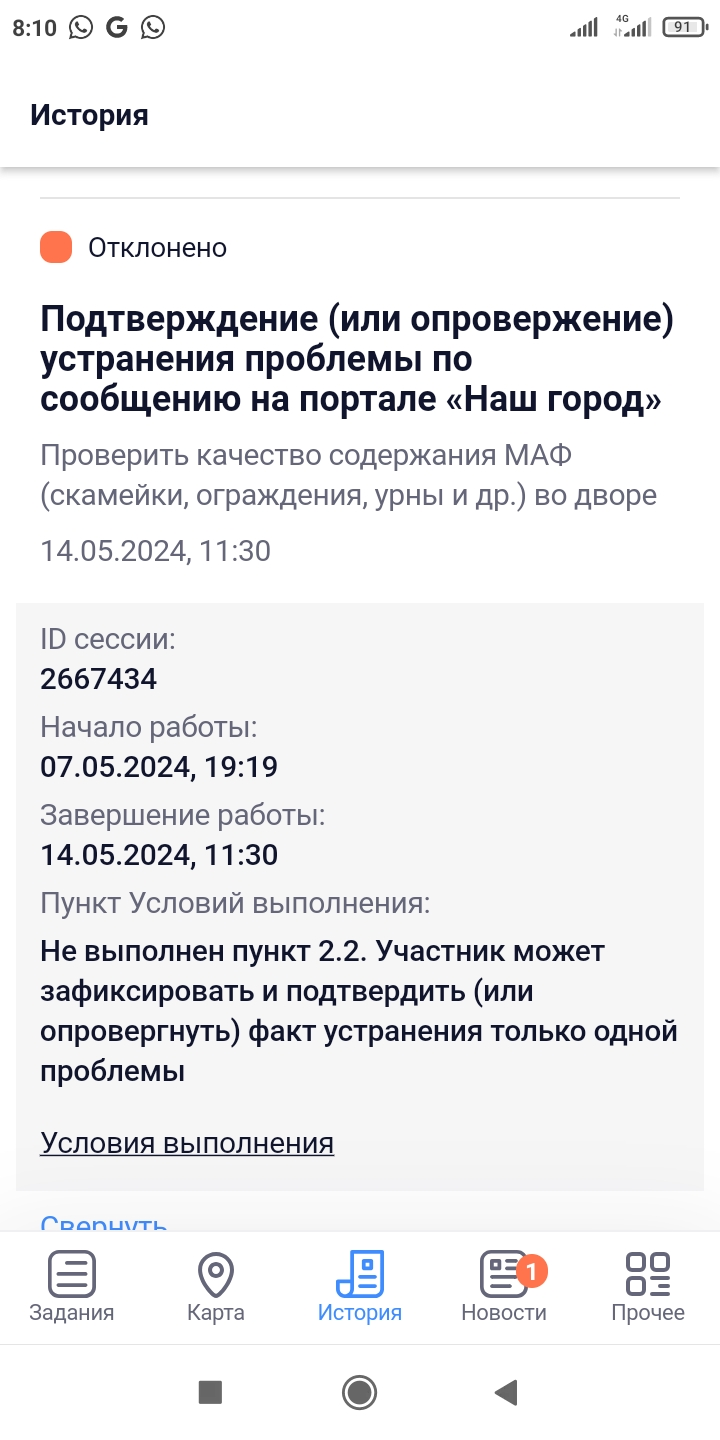Switch to the Задания tab

click(x=72, y=1287)
